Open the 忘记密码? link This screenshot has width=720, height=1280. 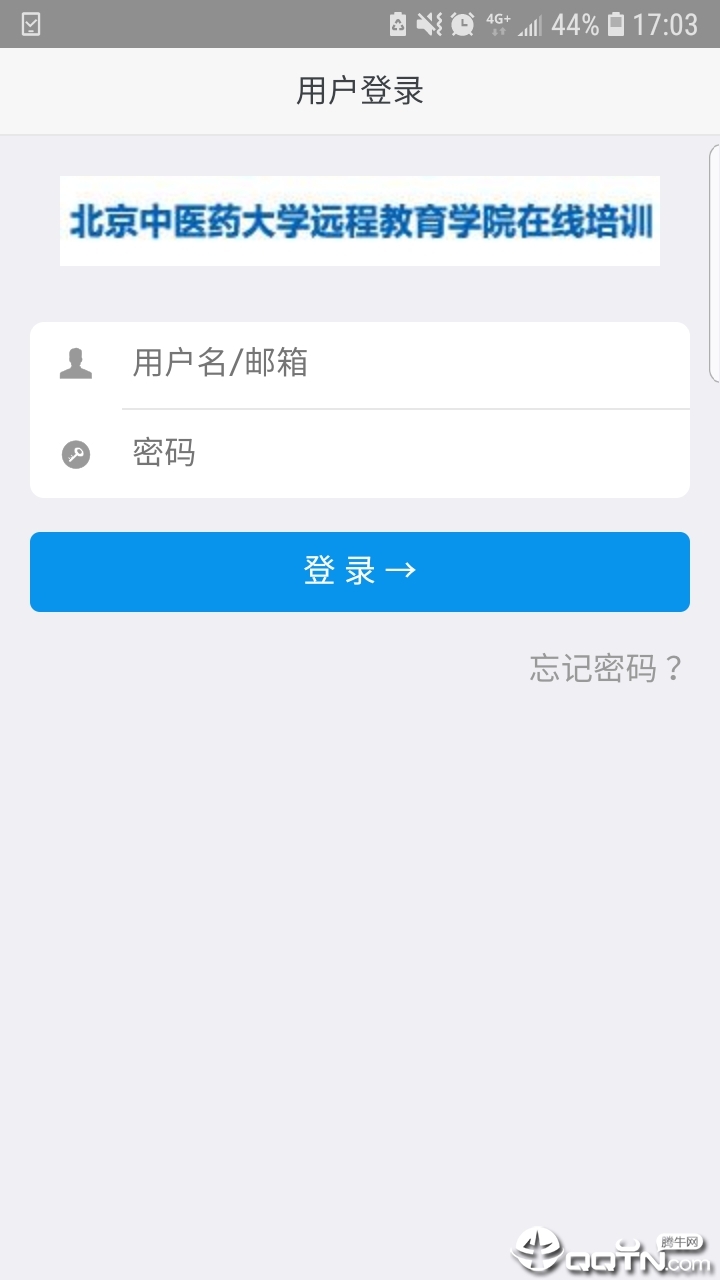[x=606, y=668]
